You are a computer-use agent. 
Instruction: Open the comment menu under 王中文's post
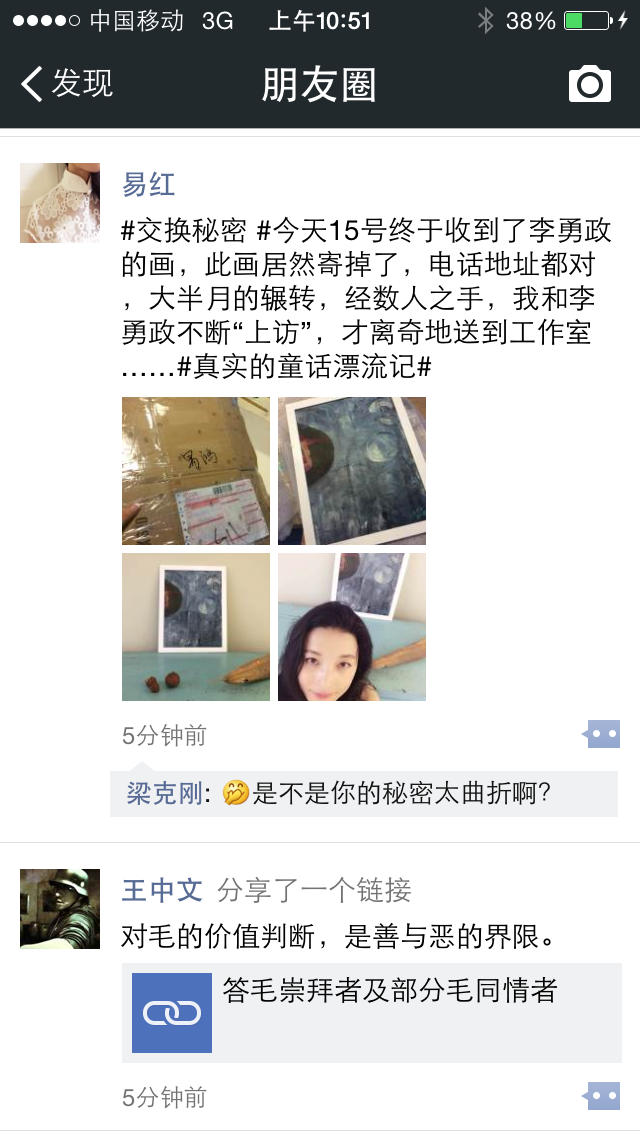point(602,1097)
